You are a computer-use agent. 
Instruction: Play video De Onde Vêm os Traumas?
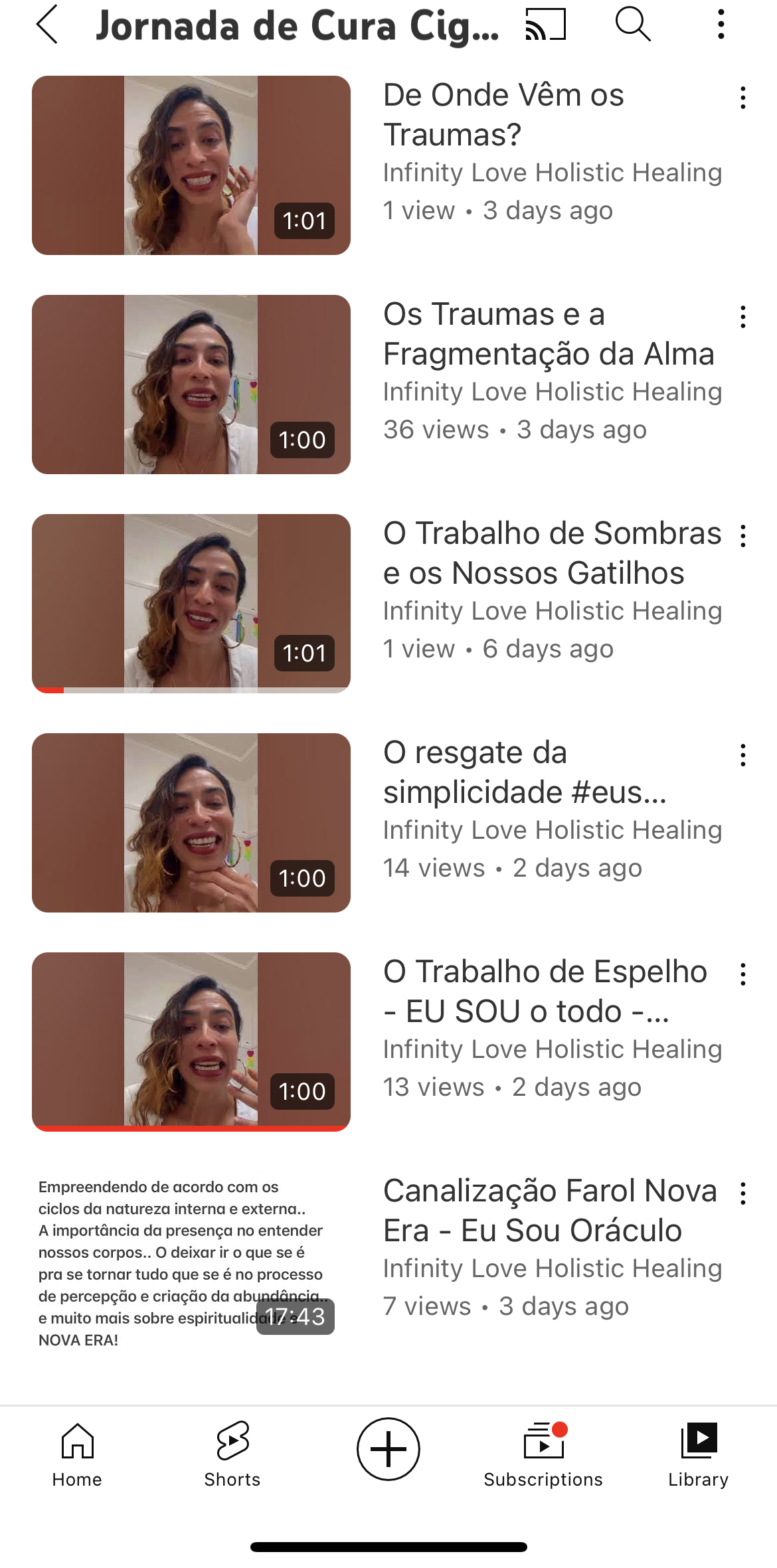point(191,165)
